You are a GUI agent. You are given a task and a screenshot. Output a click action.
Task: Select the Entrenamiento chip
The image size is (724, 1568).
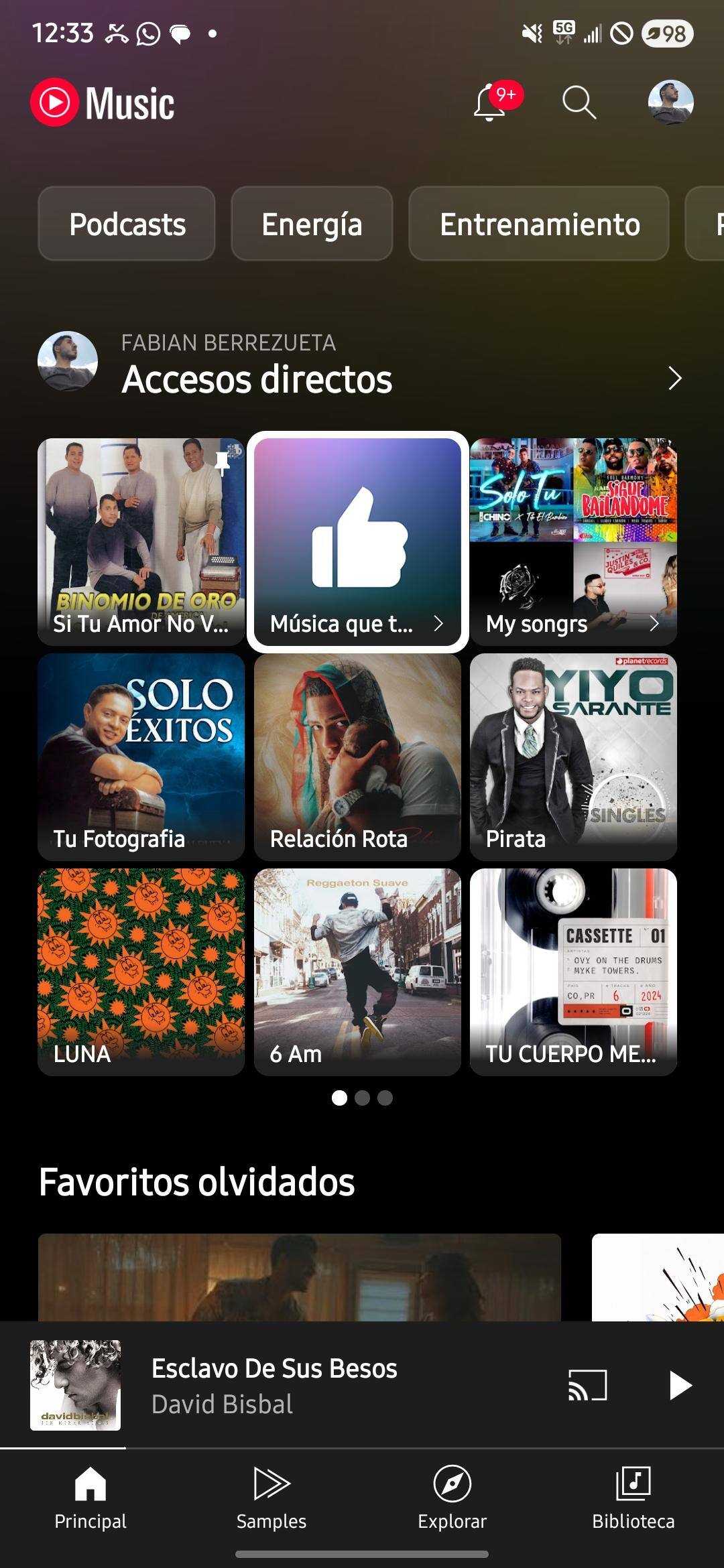539,224
